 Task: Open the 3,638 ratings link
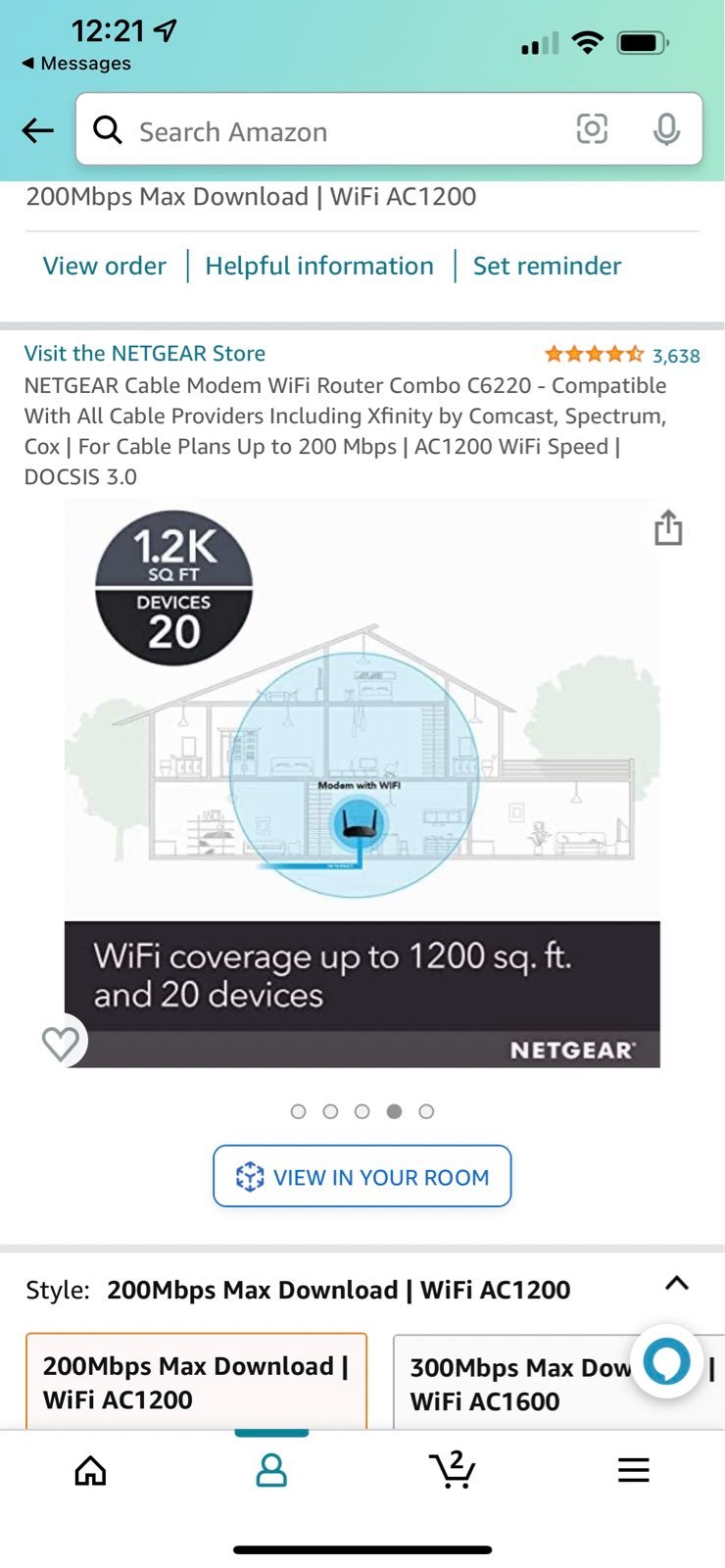coord(676,356)
